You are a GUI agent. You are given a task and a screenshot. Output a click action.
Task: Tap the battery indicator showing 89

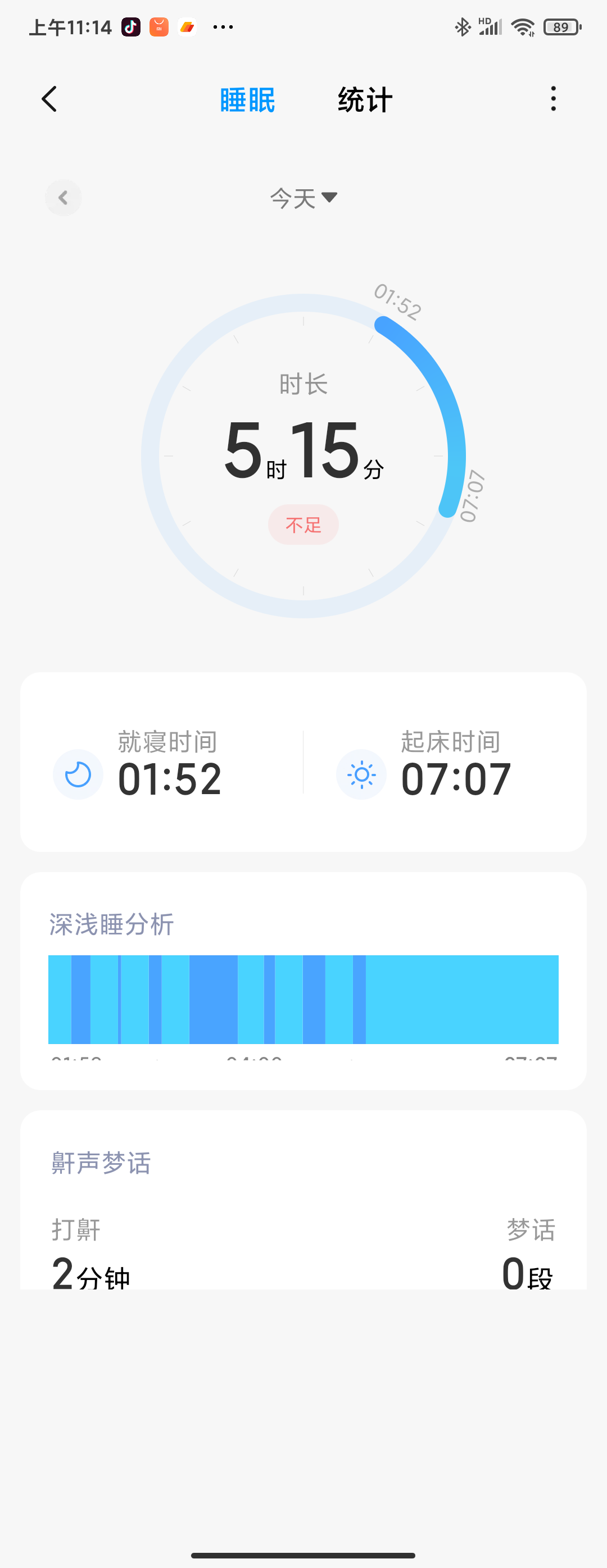(560, 26)
